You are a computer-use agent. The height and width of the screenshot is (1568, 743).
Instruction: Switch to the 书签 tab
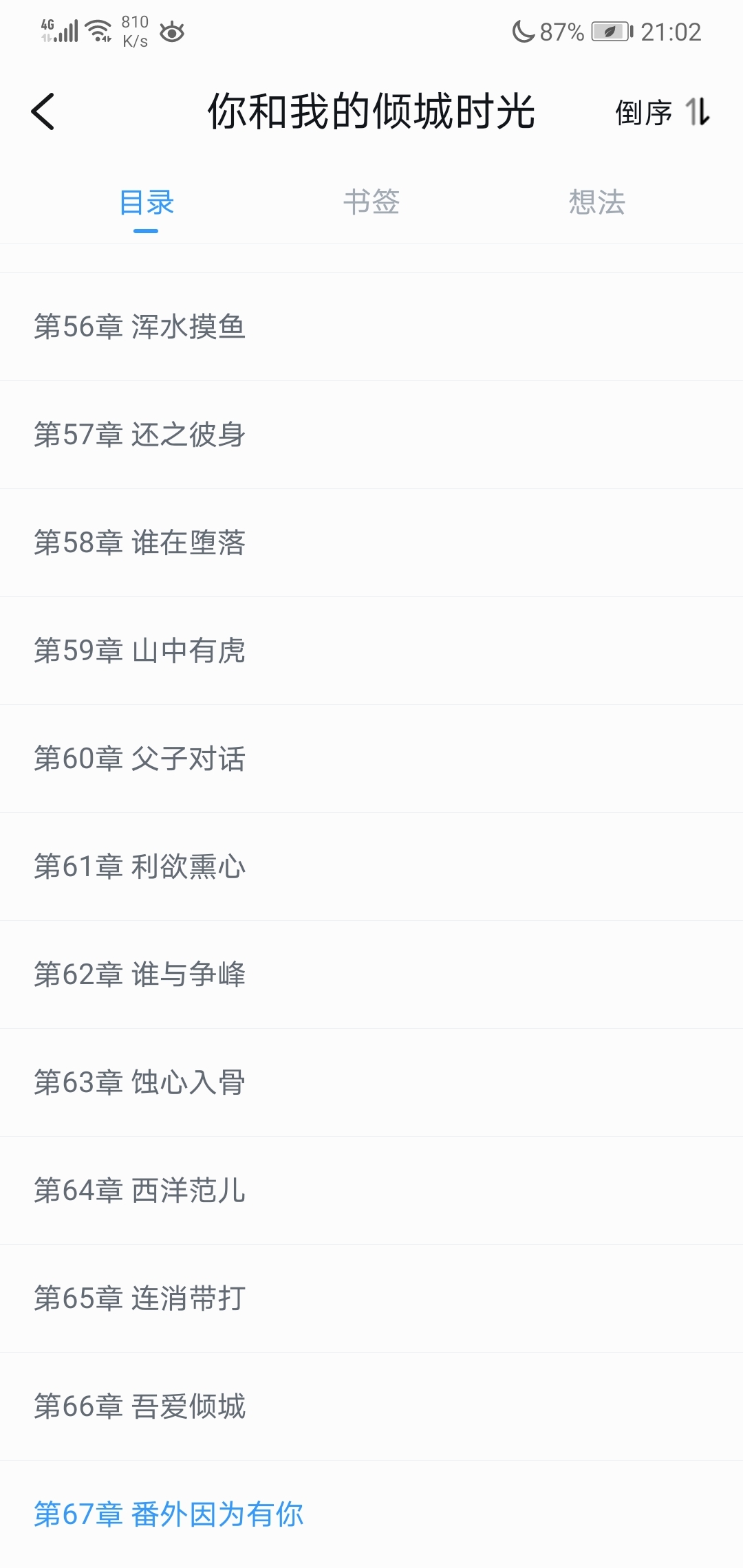point(371,202)
